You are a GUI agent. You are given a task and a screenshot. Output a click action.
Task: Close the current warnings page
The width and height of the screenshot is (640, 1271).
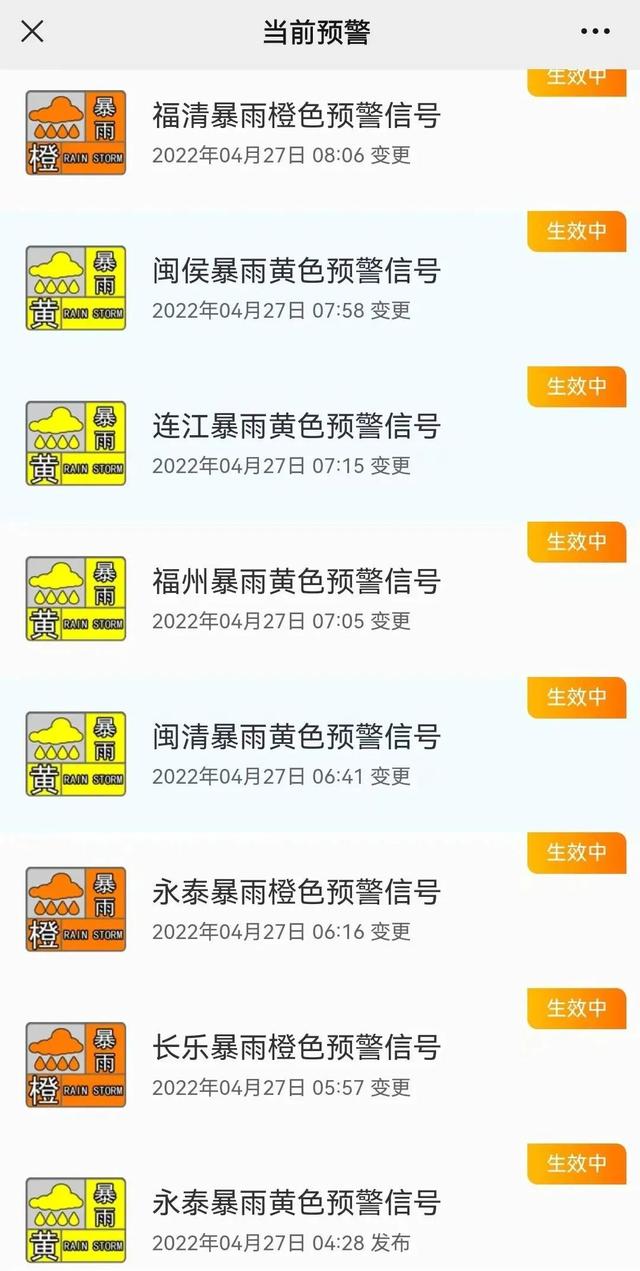32,31
